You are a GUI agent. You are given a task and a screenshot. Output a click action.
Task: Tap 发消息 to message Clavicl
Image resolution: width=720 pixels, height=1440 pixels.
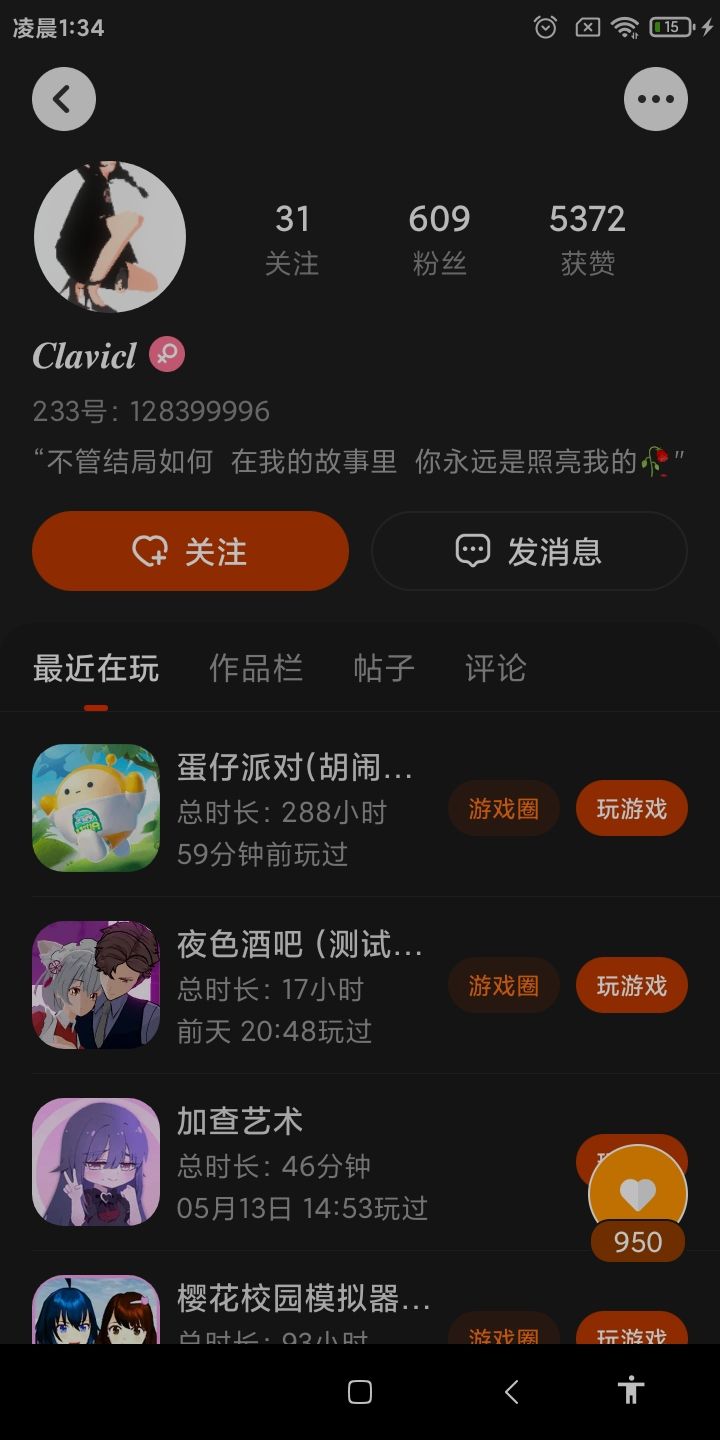click(529, 551)
